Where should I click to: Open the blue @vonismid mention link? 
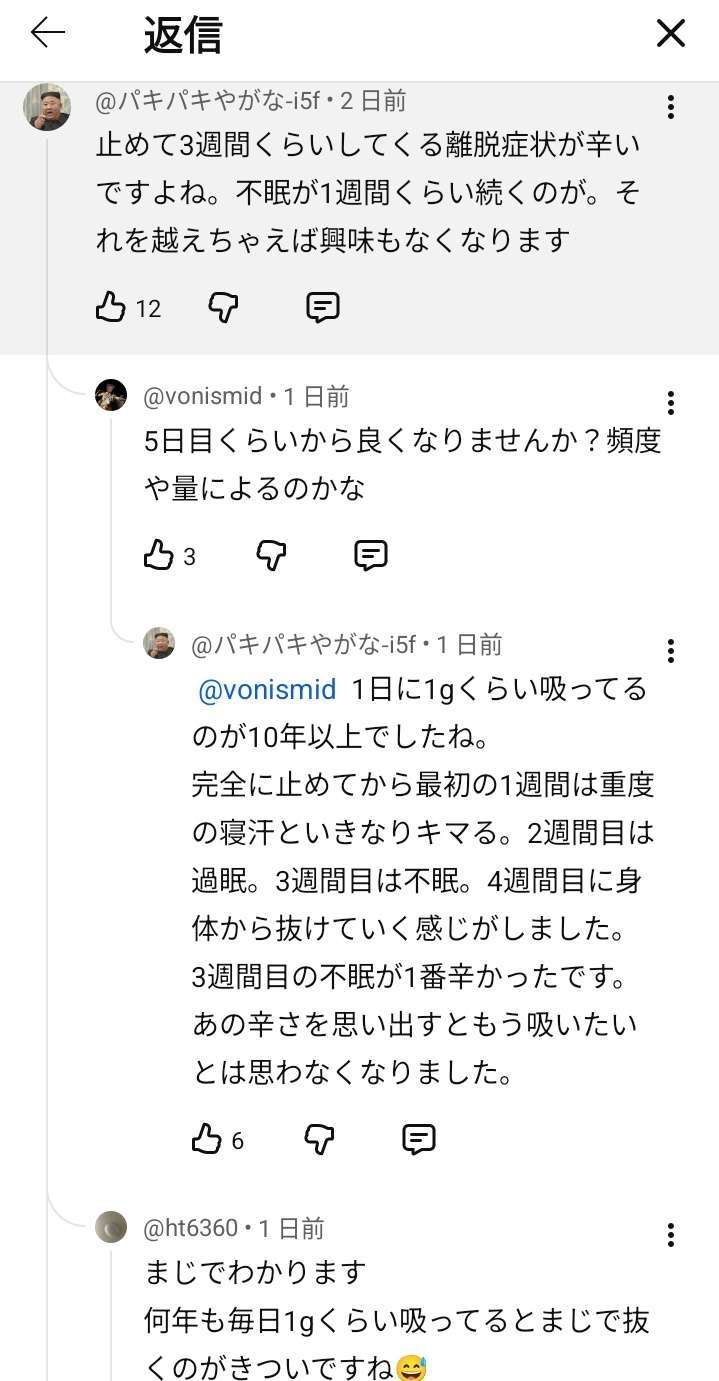click(267, 690)
